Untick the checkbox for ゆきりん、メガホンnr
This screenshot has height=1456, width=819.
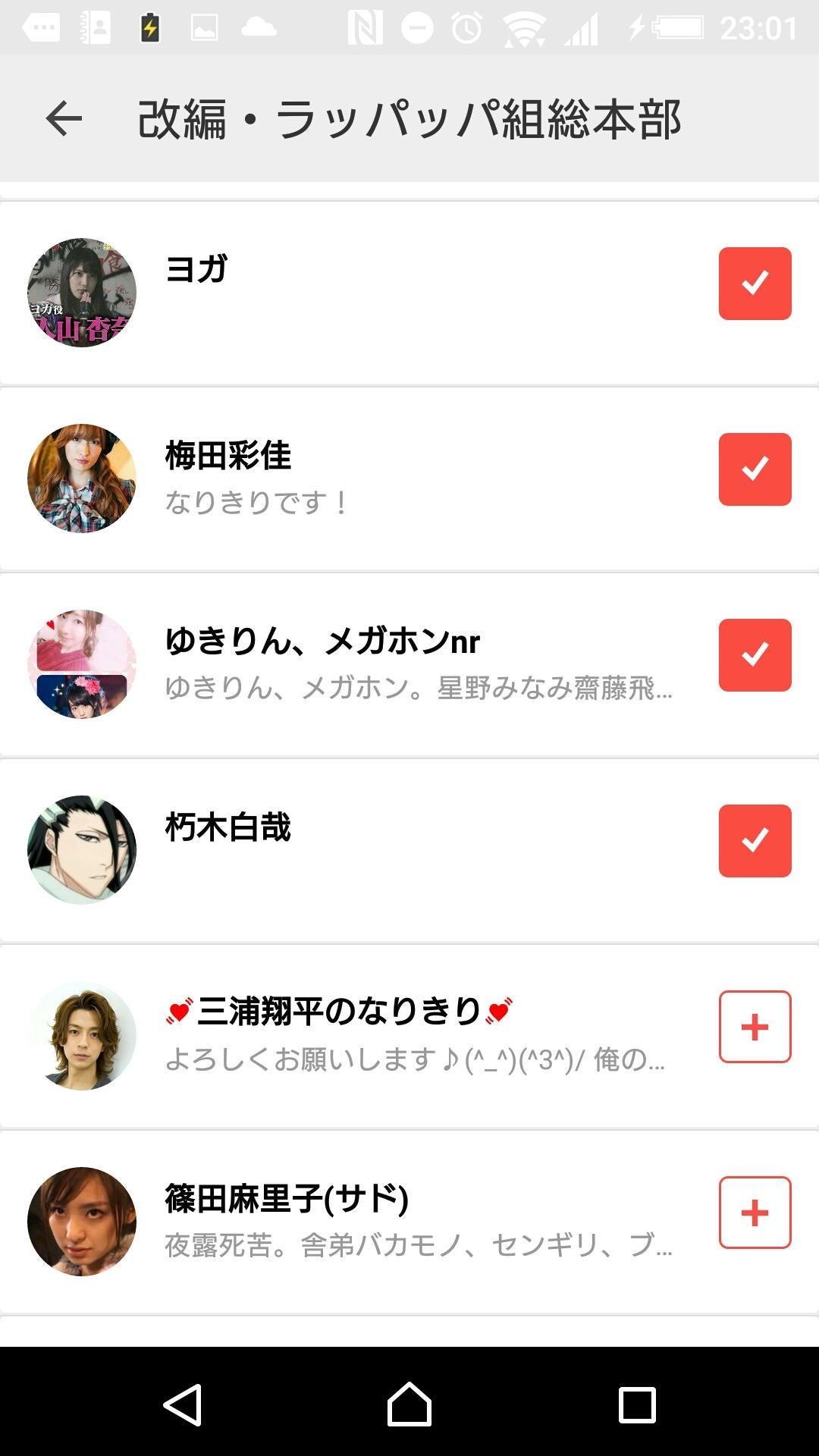pyautogui.click(x=755, y=655)
